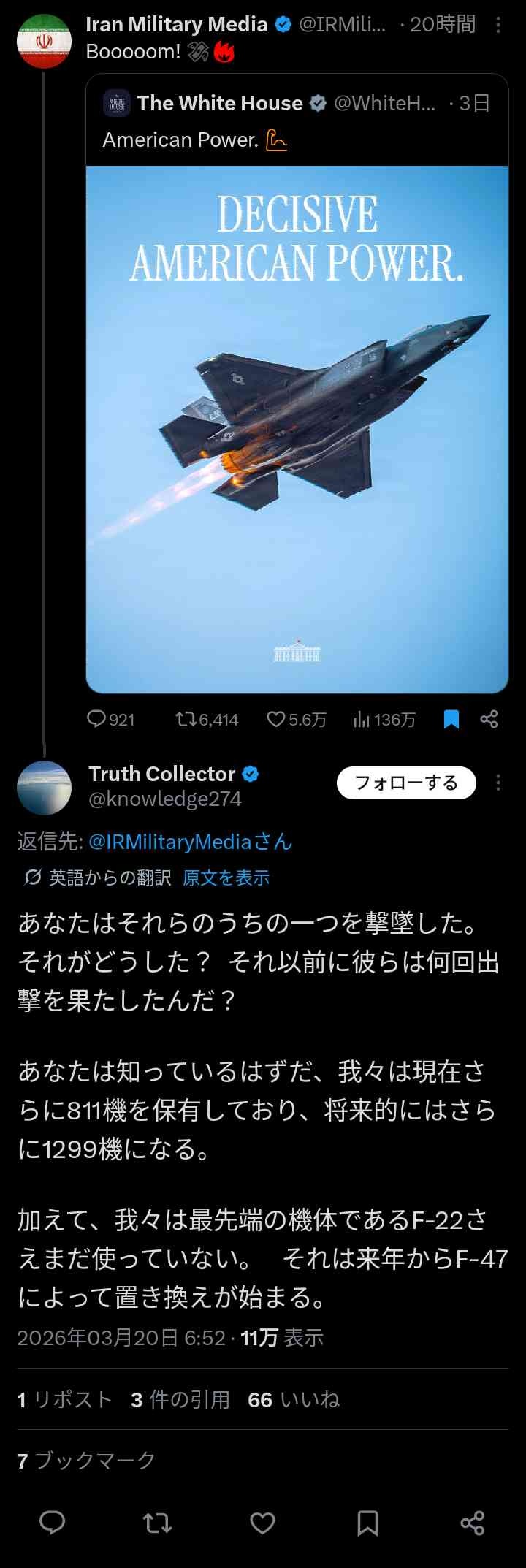Follow Truth Collector with フォローする button
Screen dimensions: 526x1568
tap(406, 783)
